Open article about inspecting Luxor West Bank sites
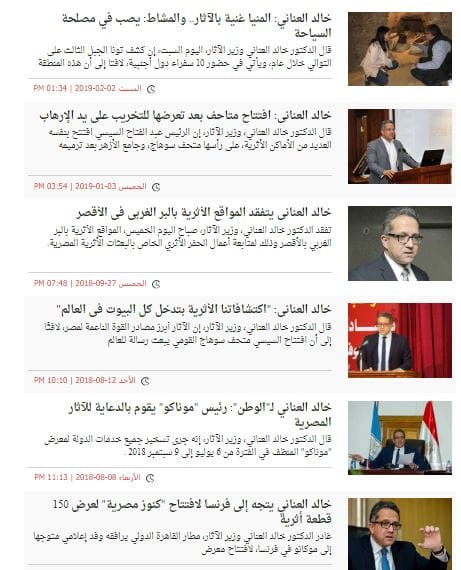 (x=204, y=213)
